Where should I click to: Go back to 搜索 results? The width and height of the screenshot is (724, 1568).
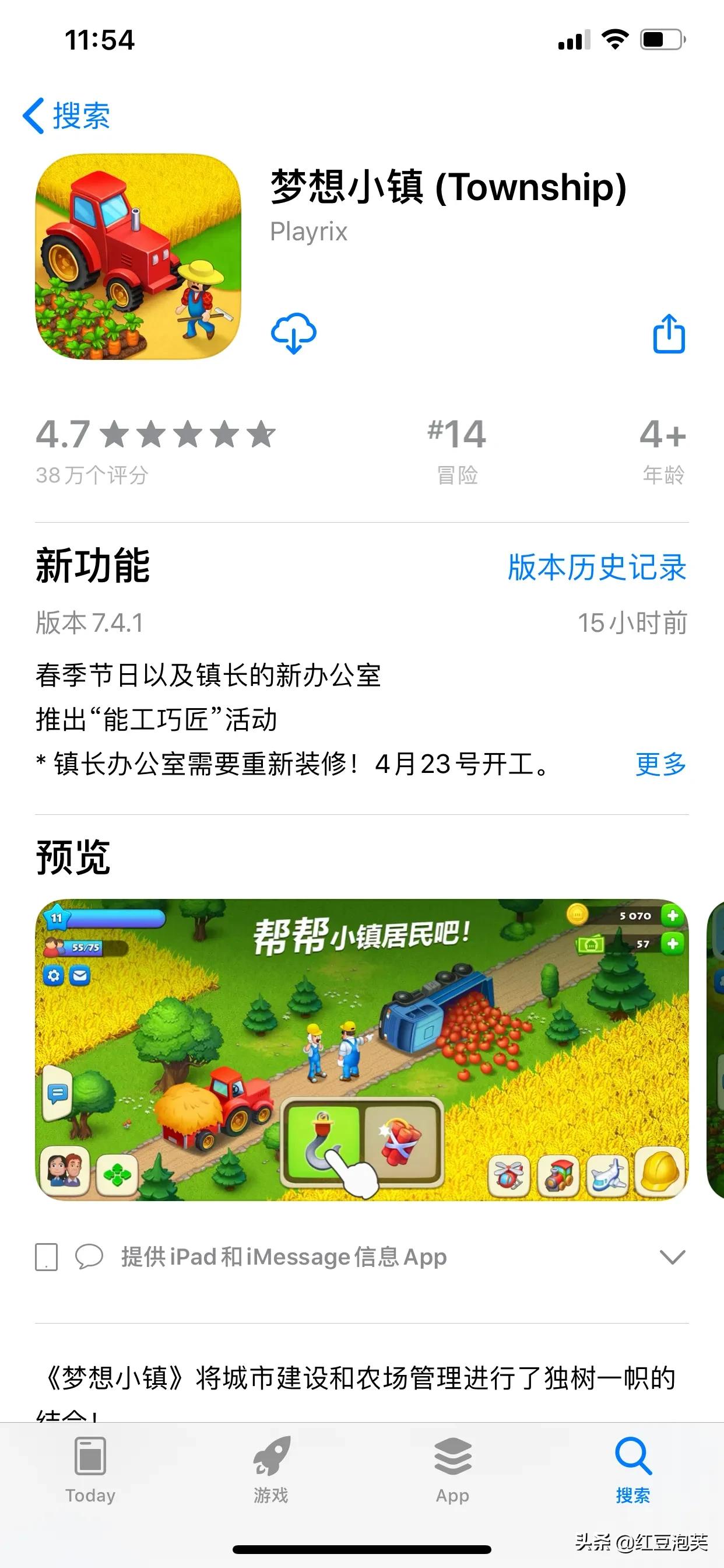[x=66, y=115]
